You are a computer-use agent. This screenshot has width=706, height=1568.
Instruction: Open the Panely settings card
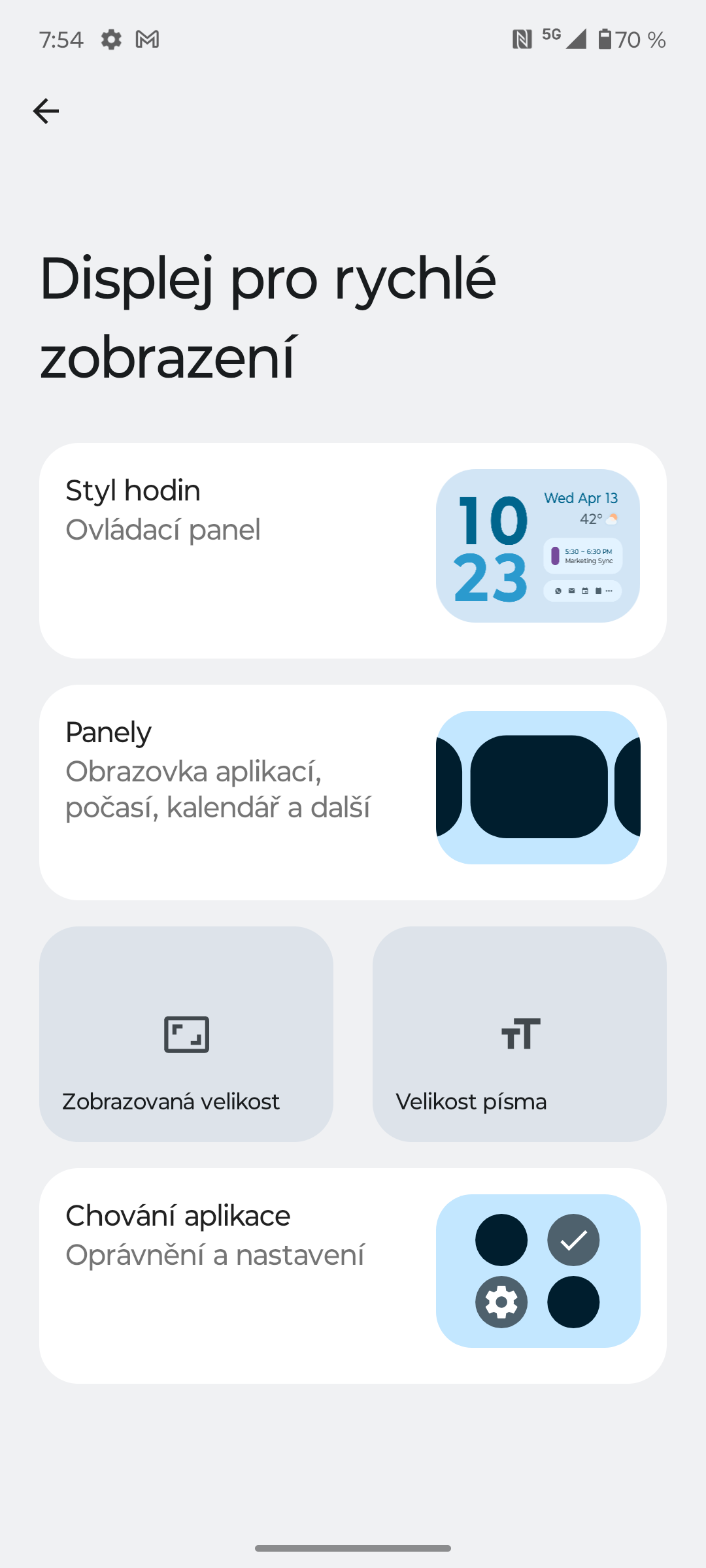353,792
